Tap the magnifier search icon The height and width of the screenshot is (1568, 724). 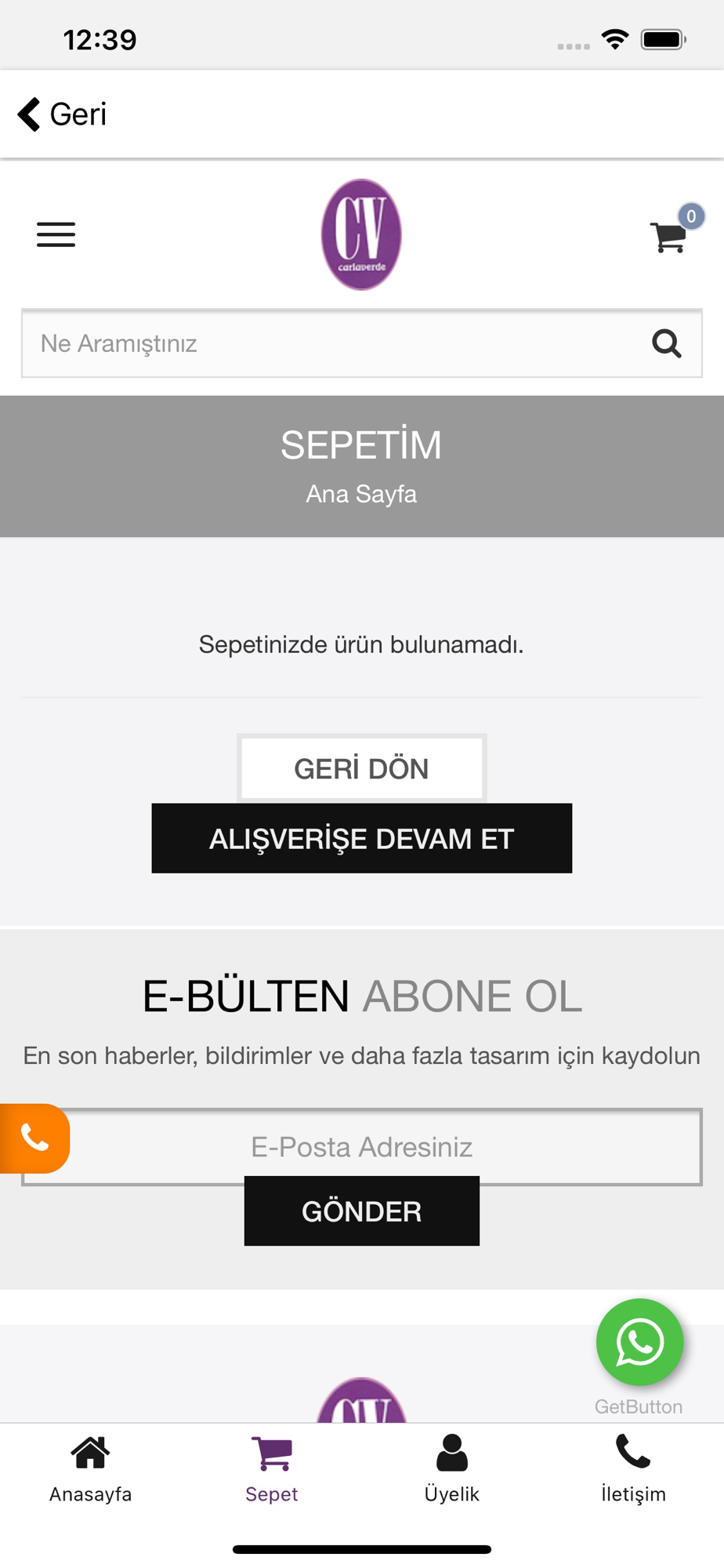(x=667, y=343)
